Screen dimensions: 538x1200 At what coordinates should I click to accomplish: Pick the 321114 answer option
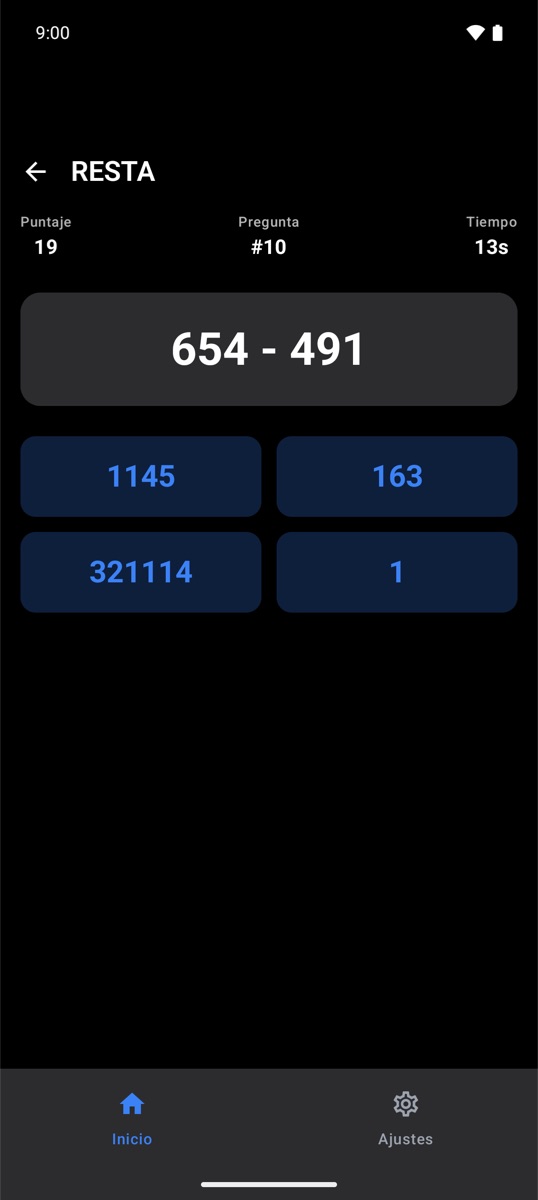[x=141, y=572]
